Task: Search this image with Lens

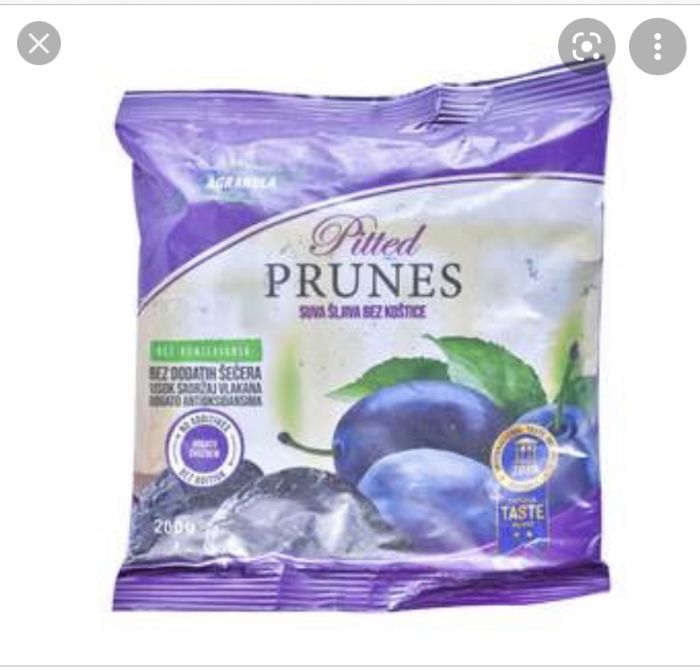Action: click(586, 46)
